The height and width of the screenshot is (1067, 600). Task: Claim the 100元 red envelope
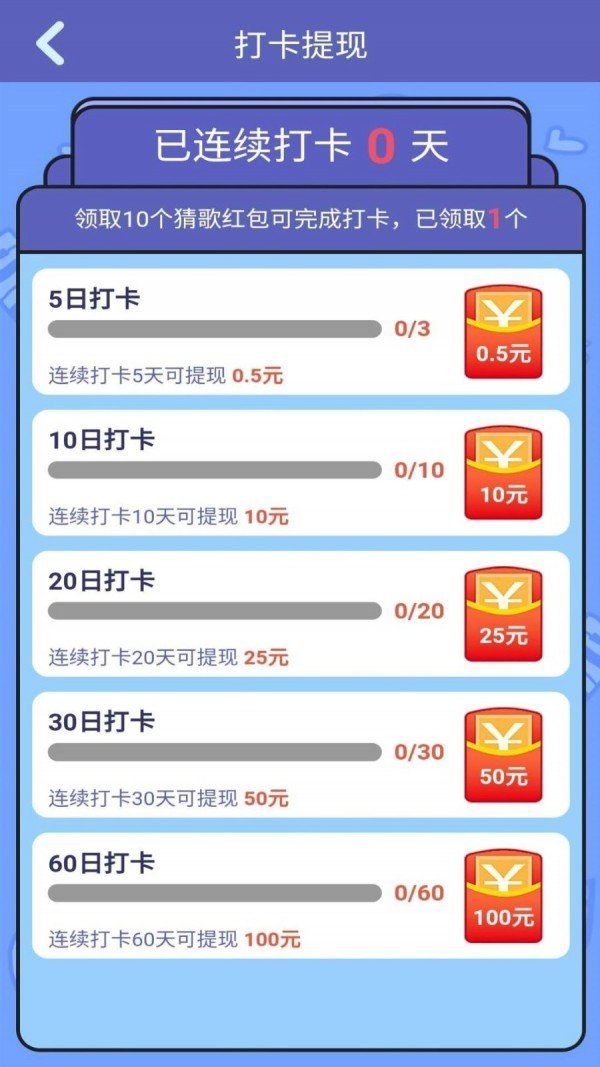(503, 897)
